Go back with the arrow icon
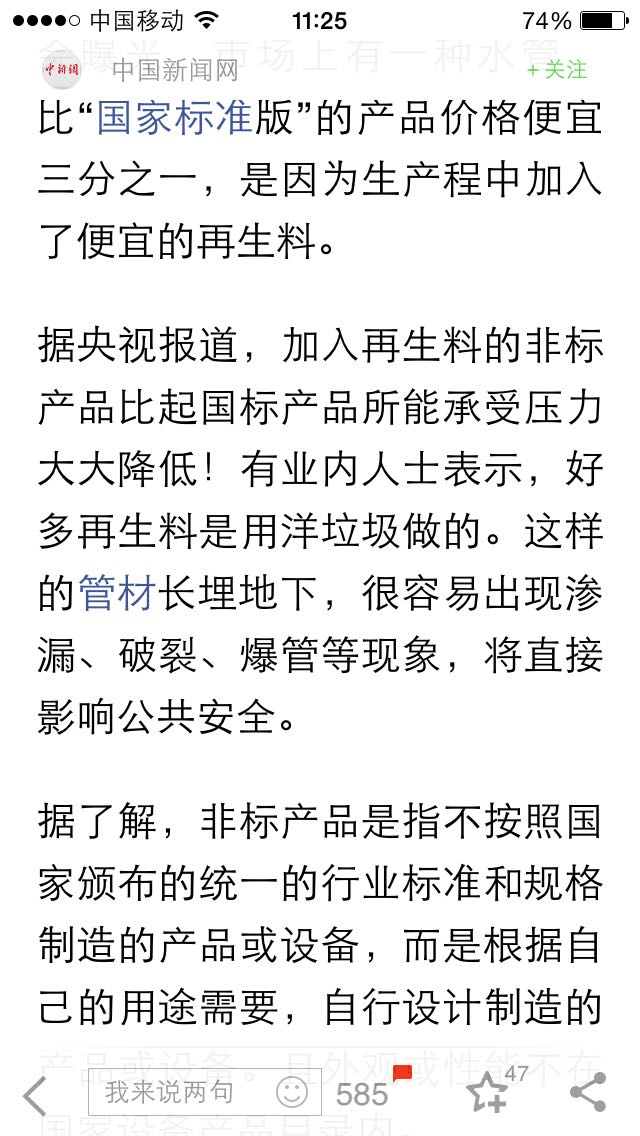 [x=34, y=1095]
